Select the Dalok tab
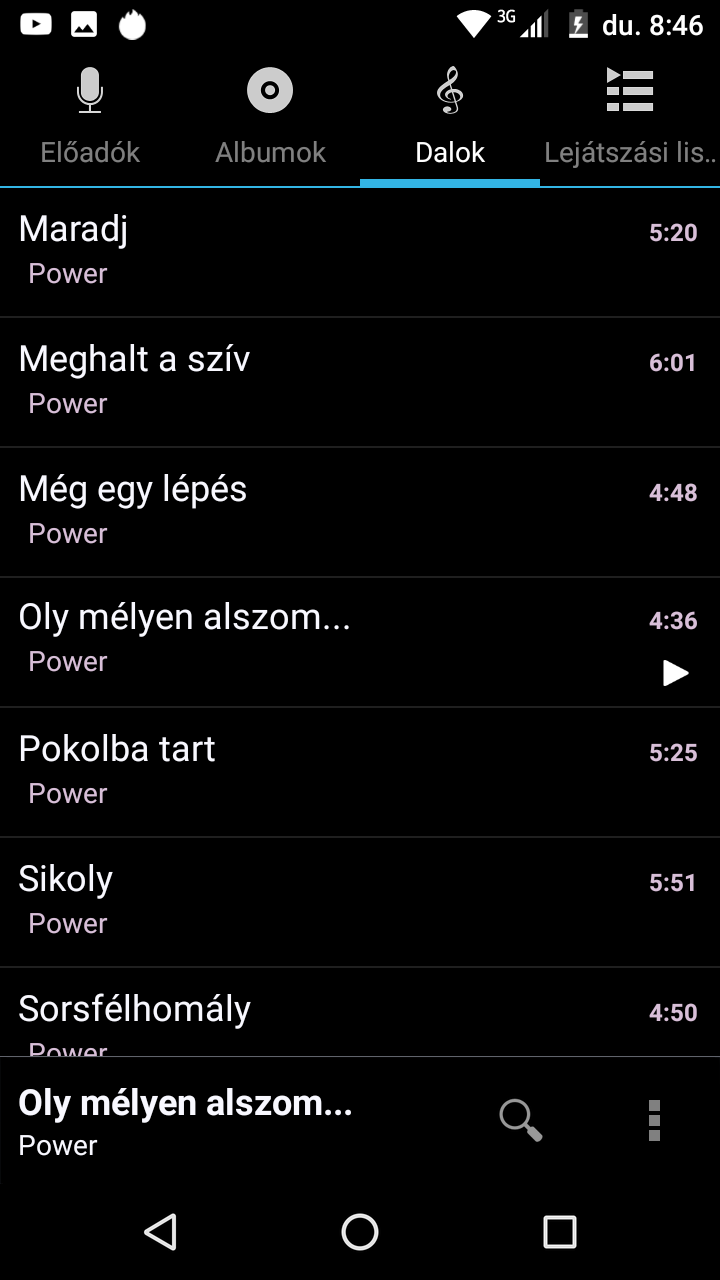This screenshot has width=720, height=1280. (450, 118)
